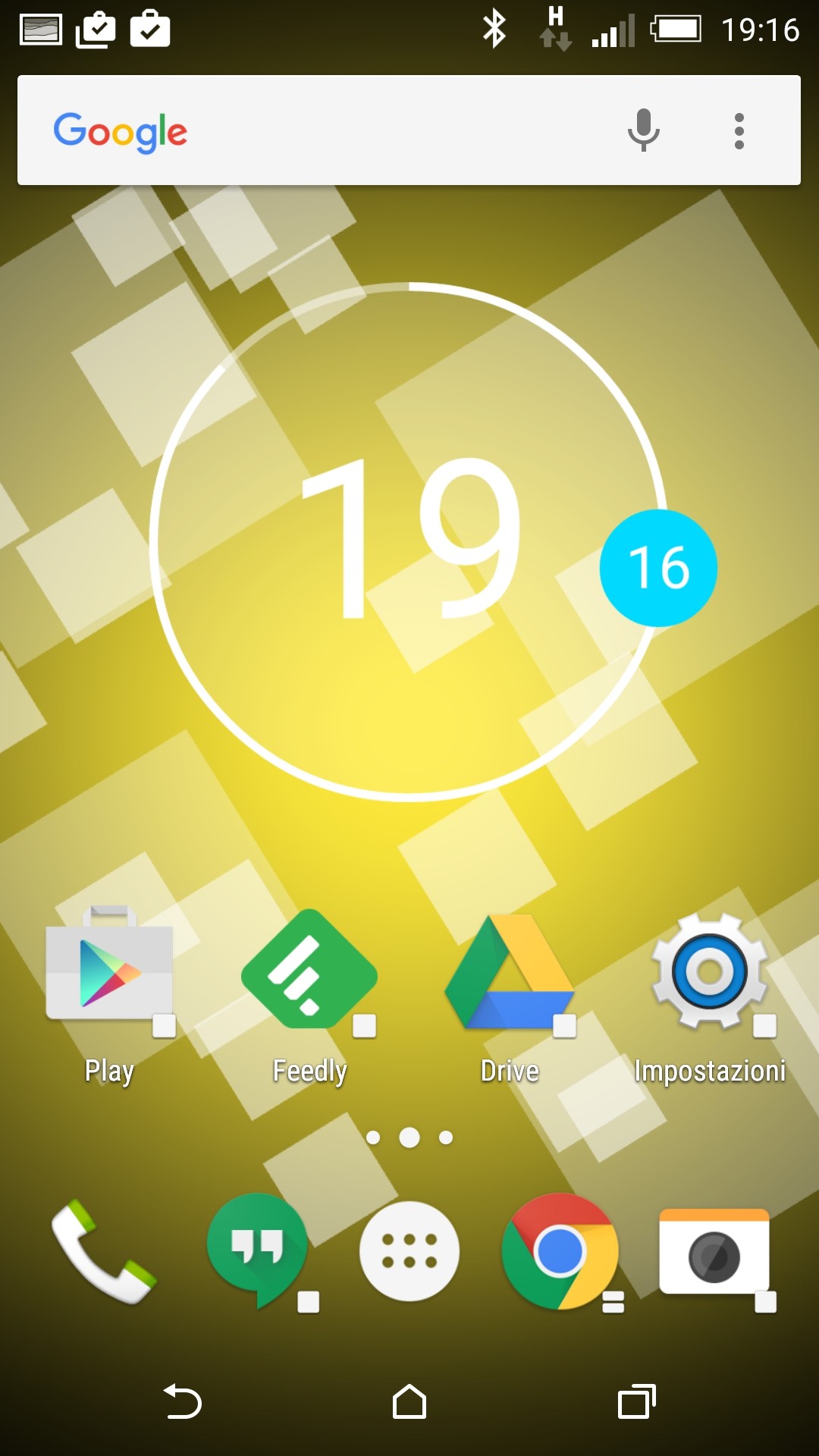This screenshot has height=1456, width=819.
Task: Tap the Google search bar
Action: pos(409,130)
